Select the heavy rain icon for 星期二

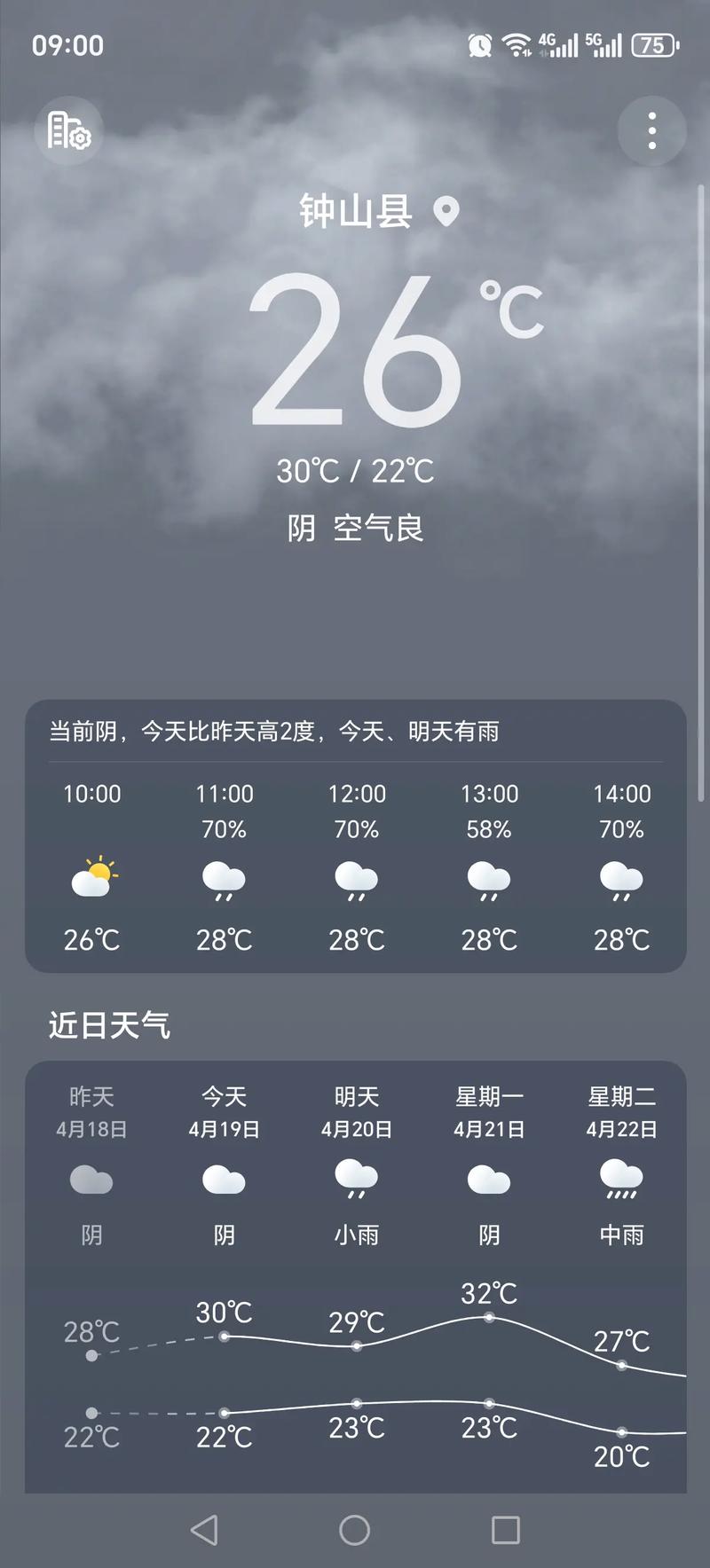621,1180
